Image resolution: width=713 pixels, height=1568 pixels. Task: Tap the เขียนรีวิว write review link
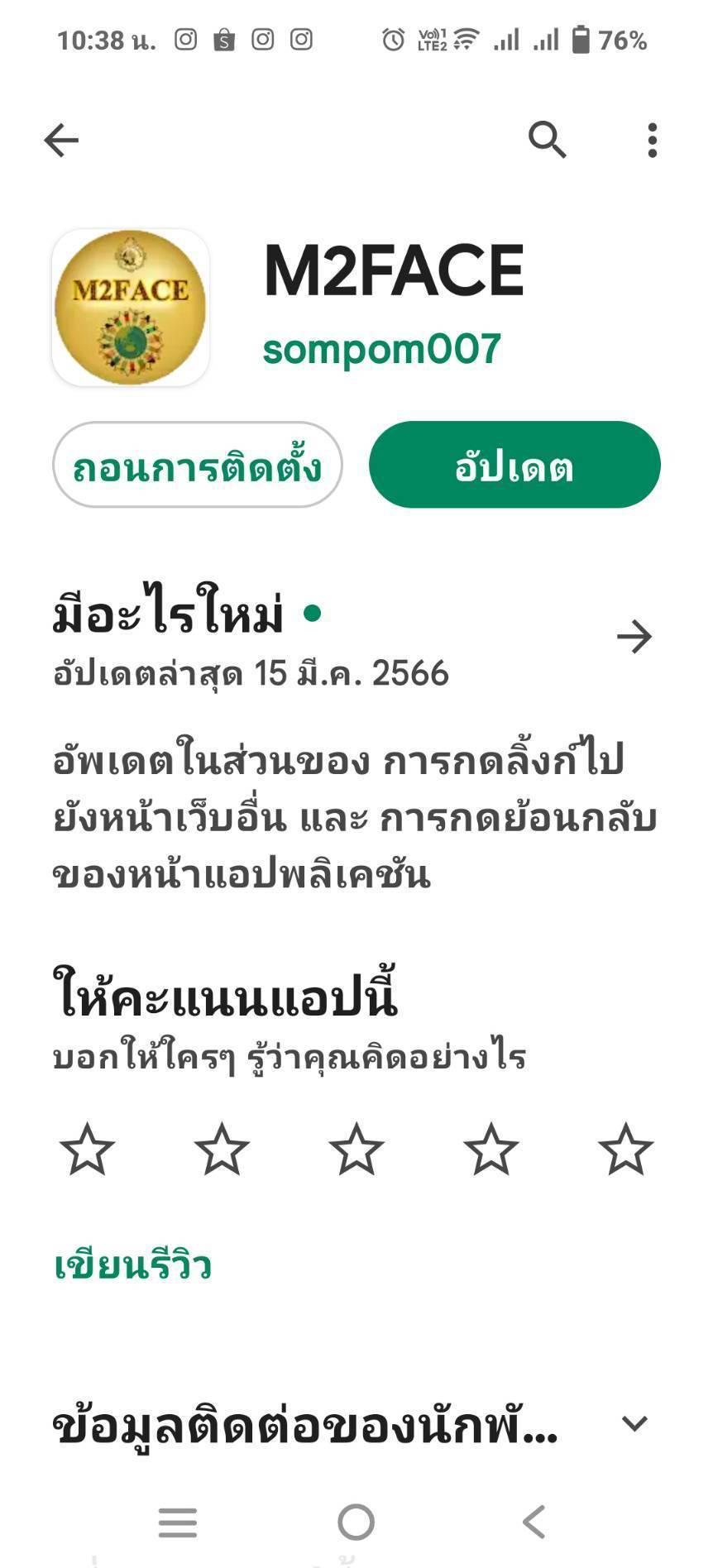[x=133, y=1265]
